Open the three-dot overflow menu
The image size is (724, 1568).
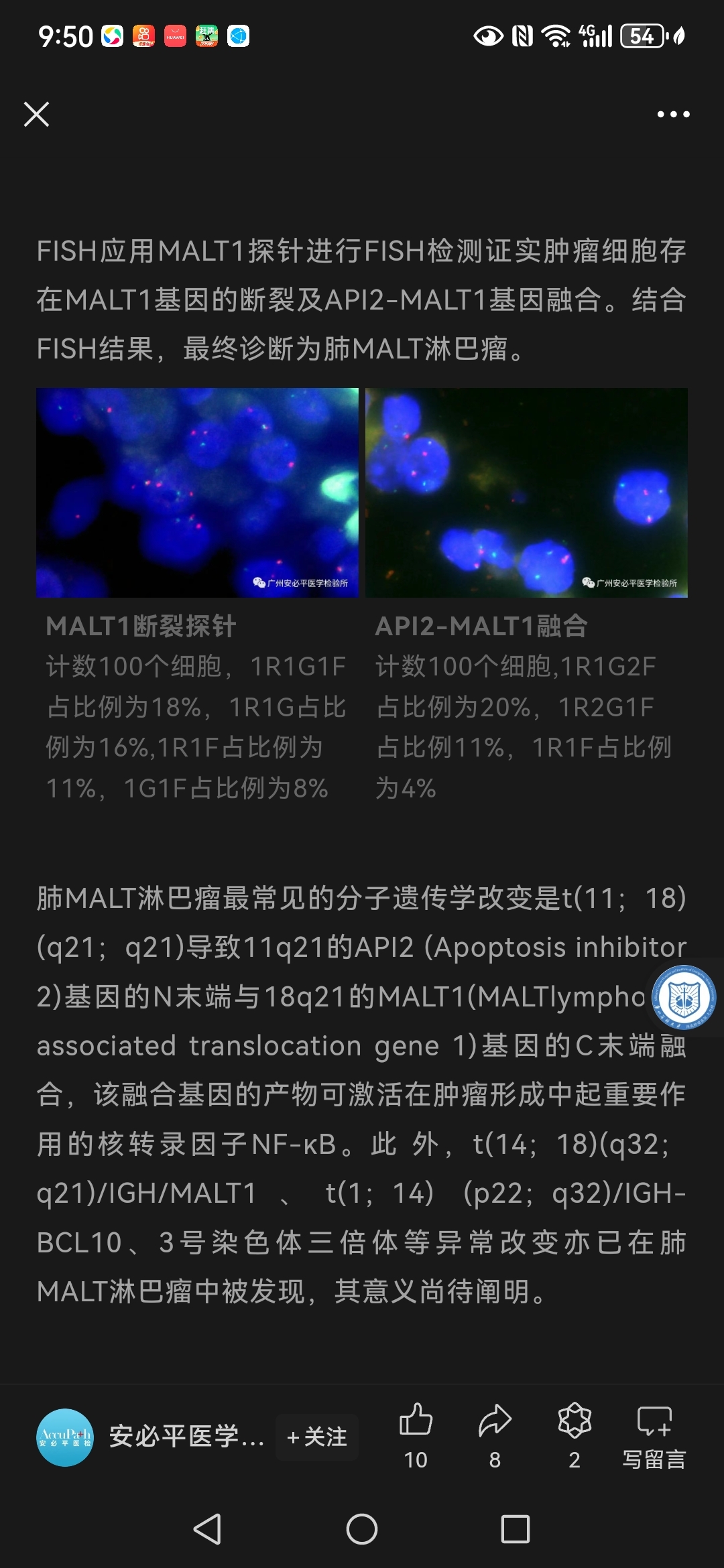pyautogui.click(x=673, y=115)
